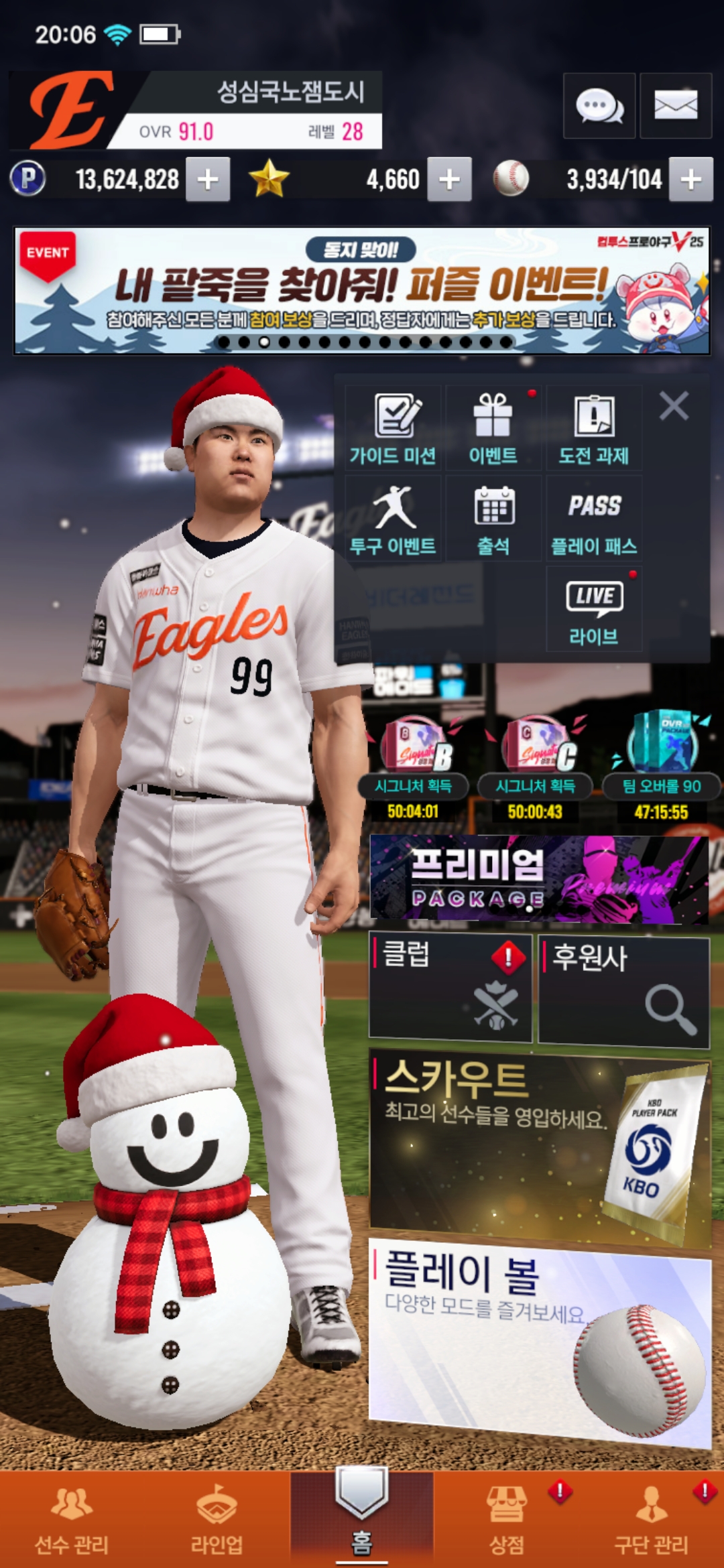Open 도전 과제 challenges
This screenshot has width=724, height=1568.
click(594, 429)
